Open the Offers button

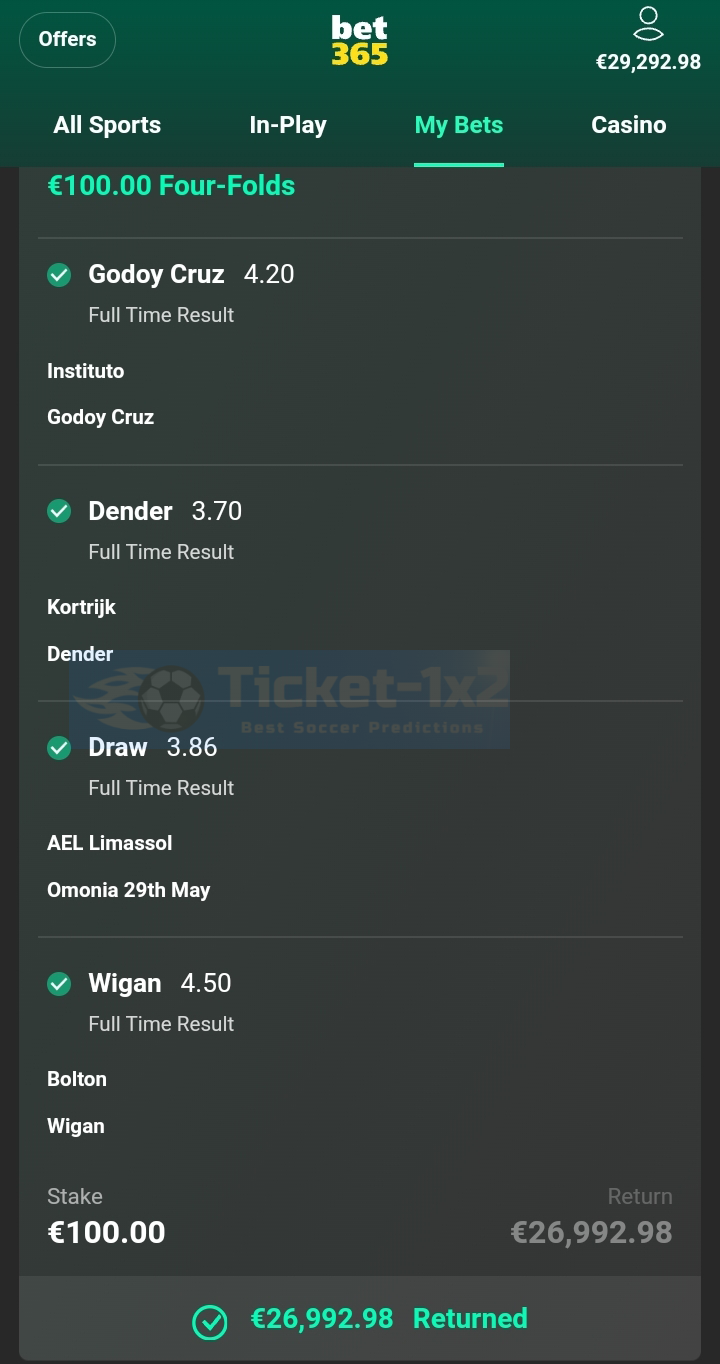[67, 40]
